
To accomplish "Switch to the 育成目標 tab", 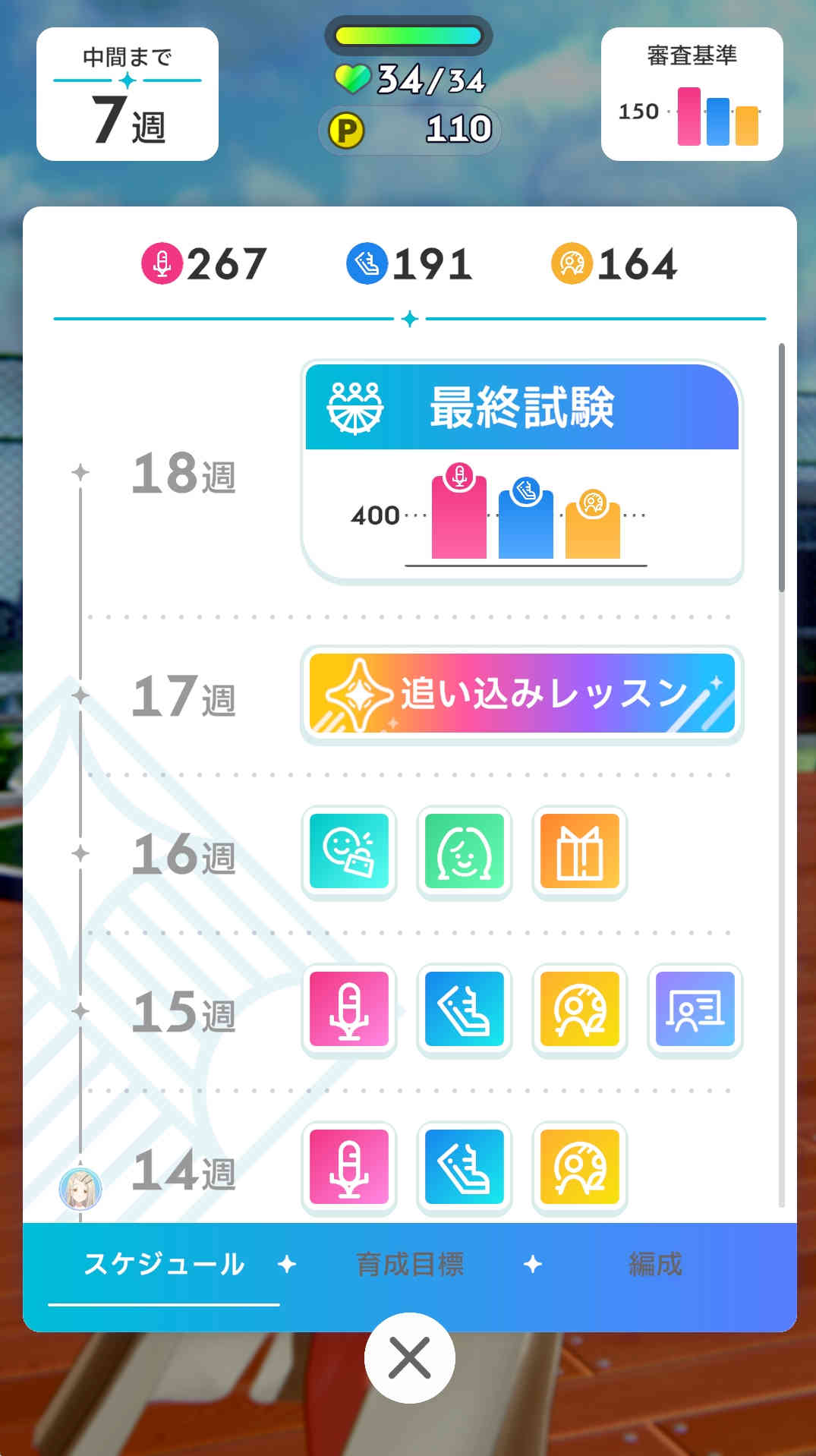I will 410,1264.
